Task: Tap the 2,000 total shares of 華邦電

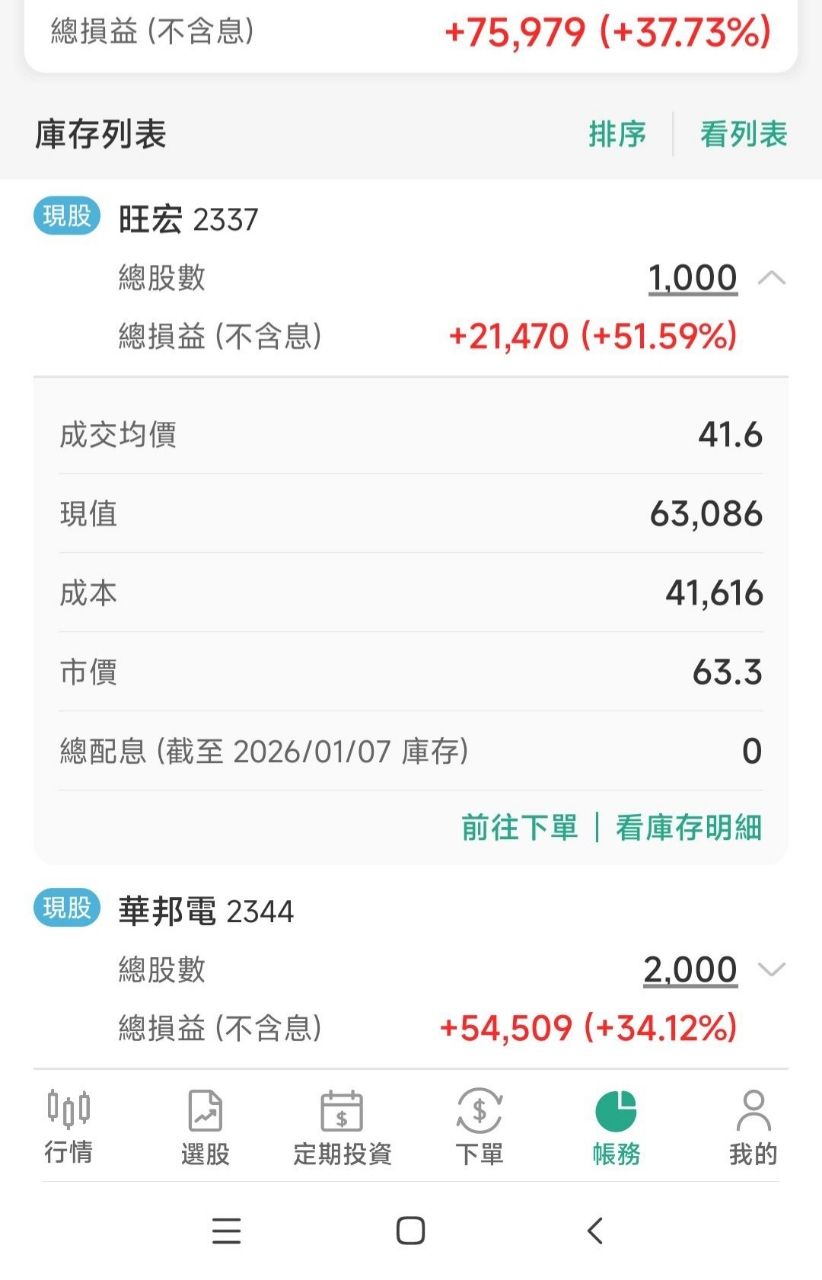Action: [690, 970]
